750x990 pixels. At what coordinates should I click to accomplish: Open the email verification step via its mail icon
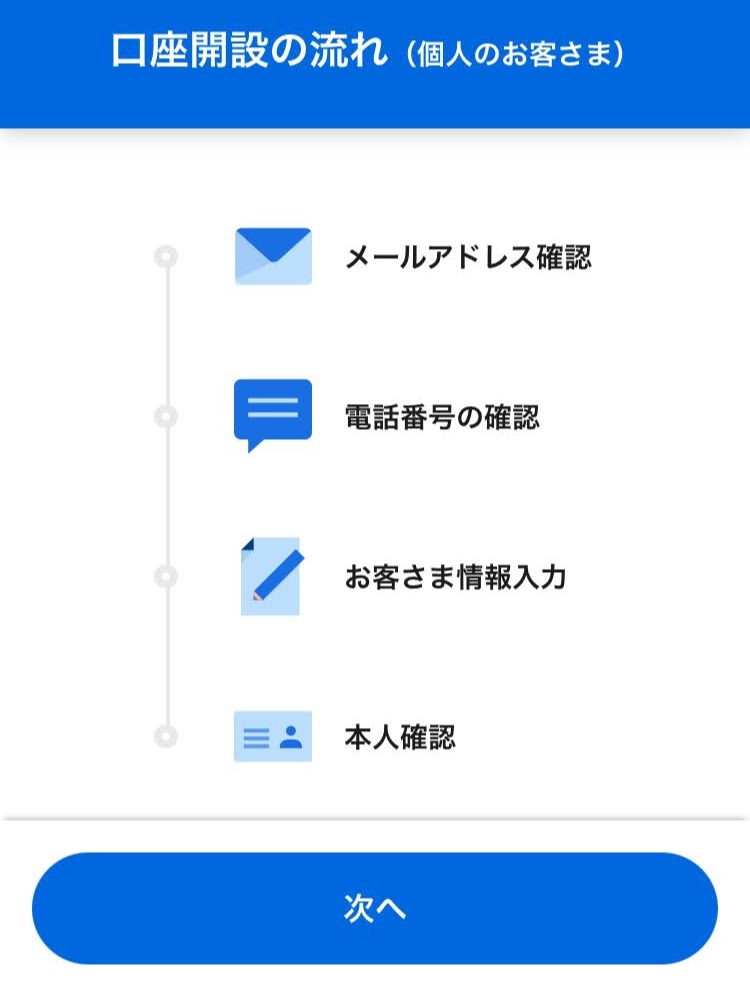(274, 255)
